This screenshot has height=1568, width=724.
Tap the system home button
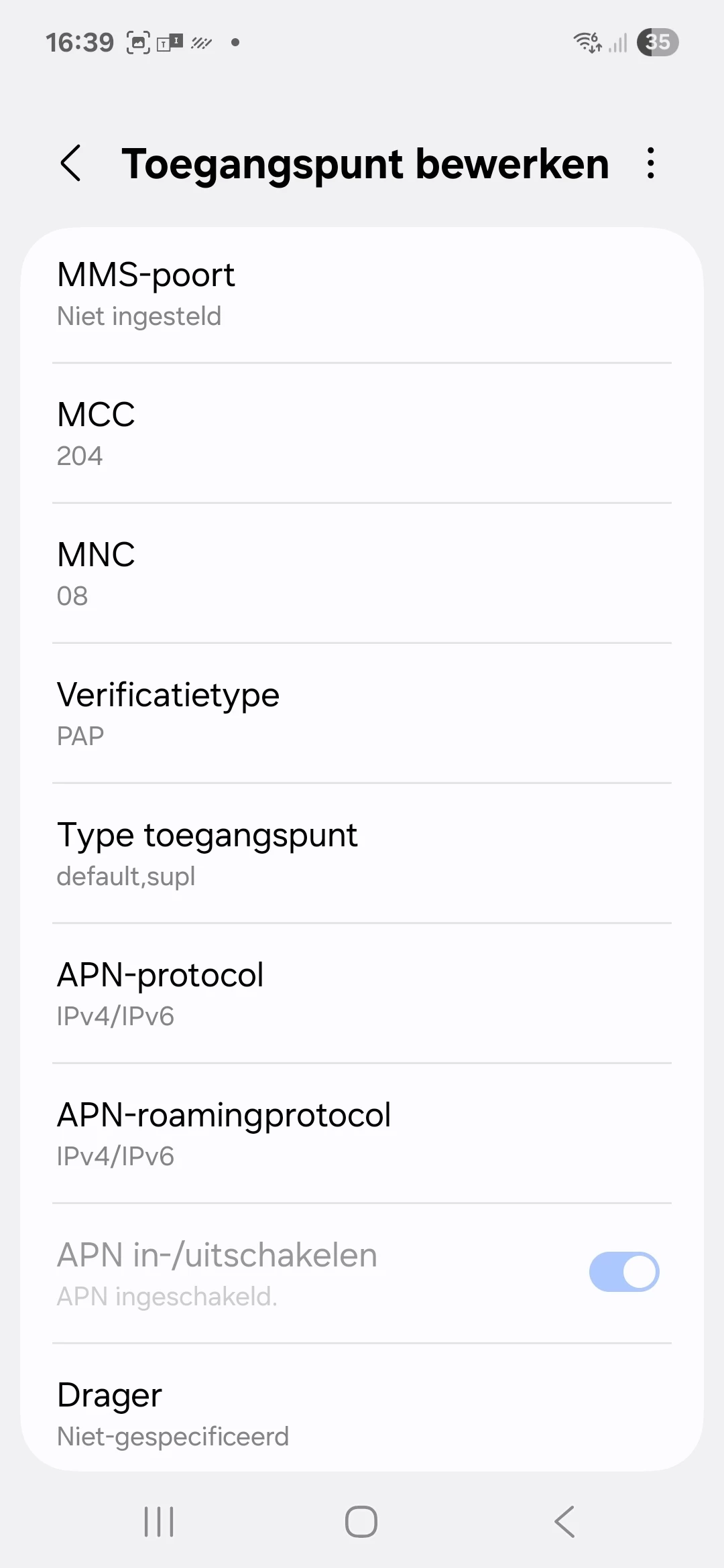pos(361,1521)
